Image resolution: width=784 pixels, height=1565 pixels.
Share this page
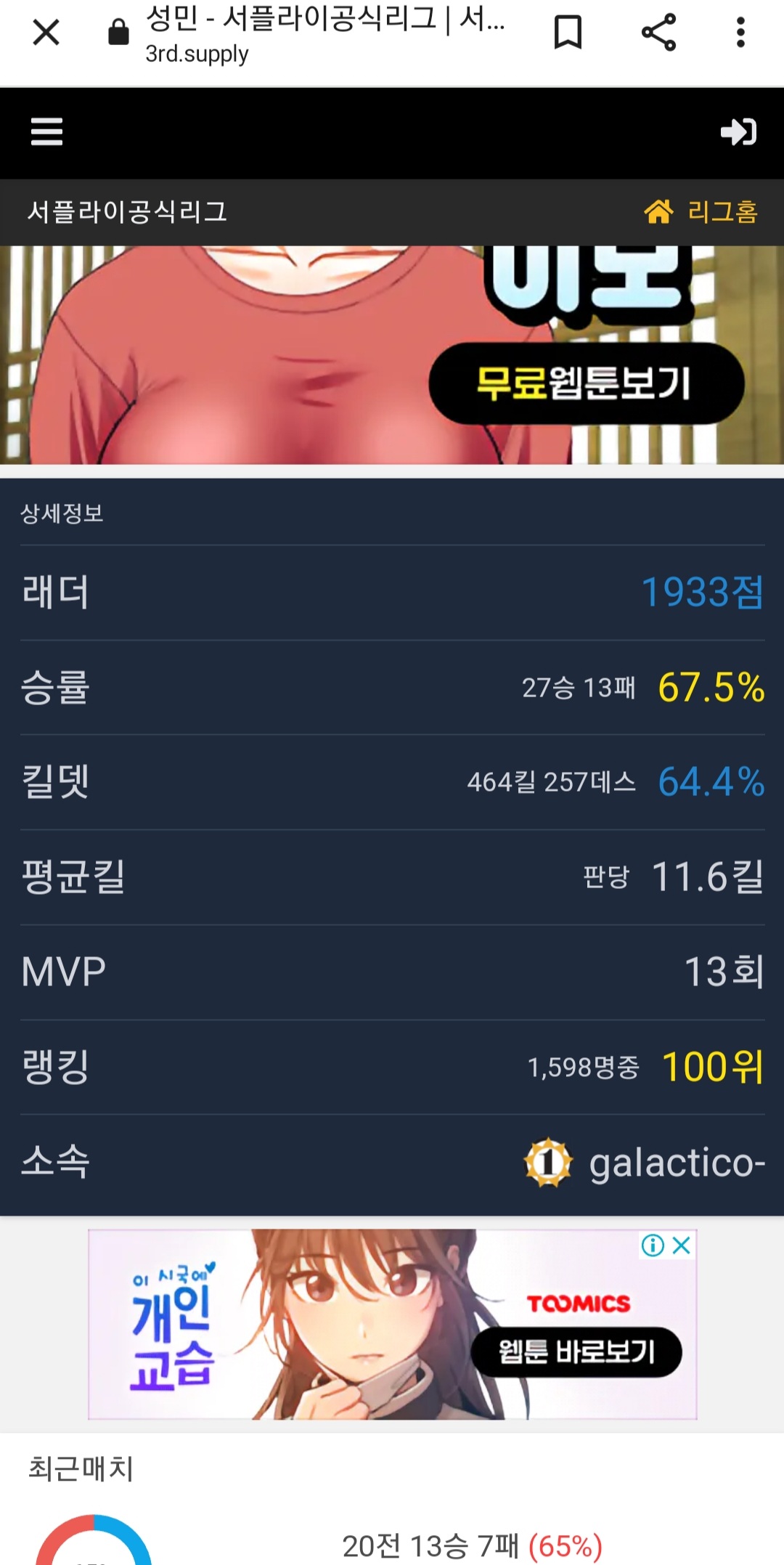(658, 33)
